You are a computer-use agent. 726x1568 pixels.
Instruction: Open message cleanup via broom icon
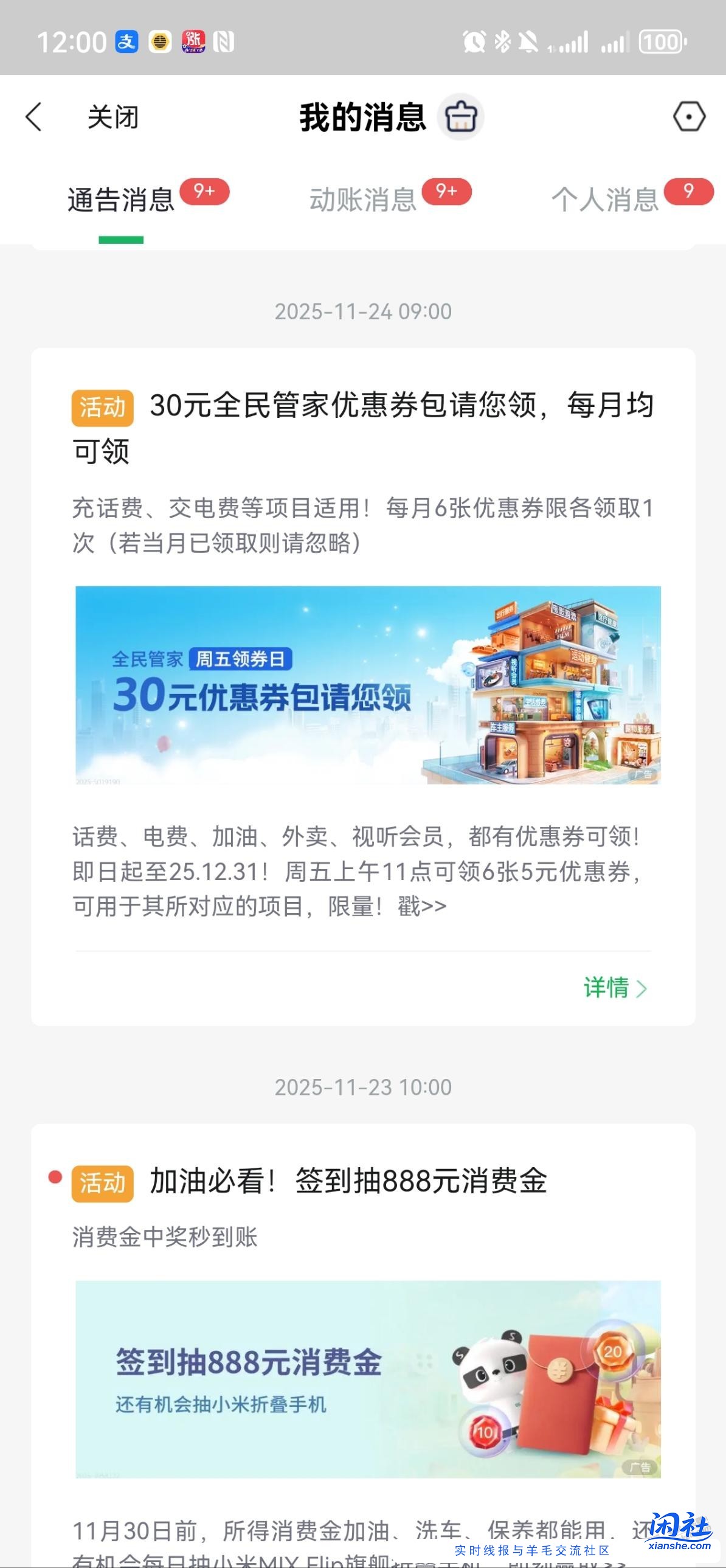pyautogui.click(x=462, y=117)
